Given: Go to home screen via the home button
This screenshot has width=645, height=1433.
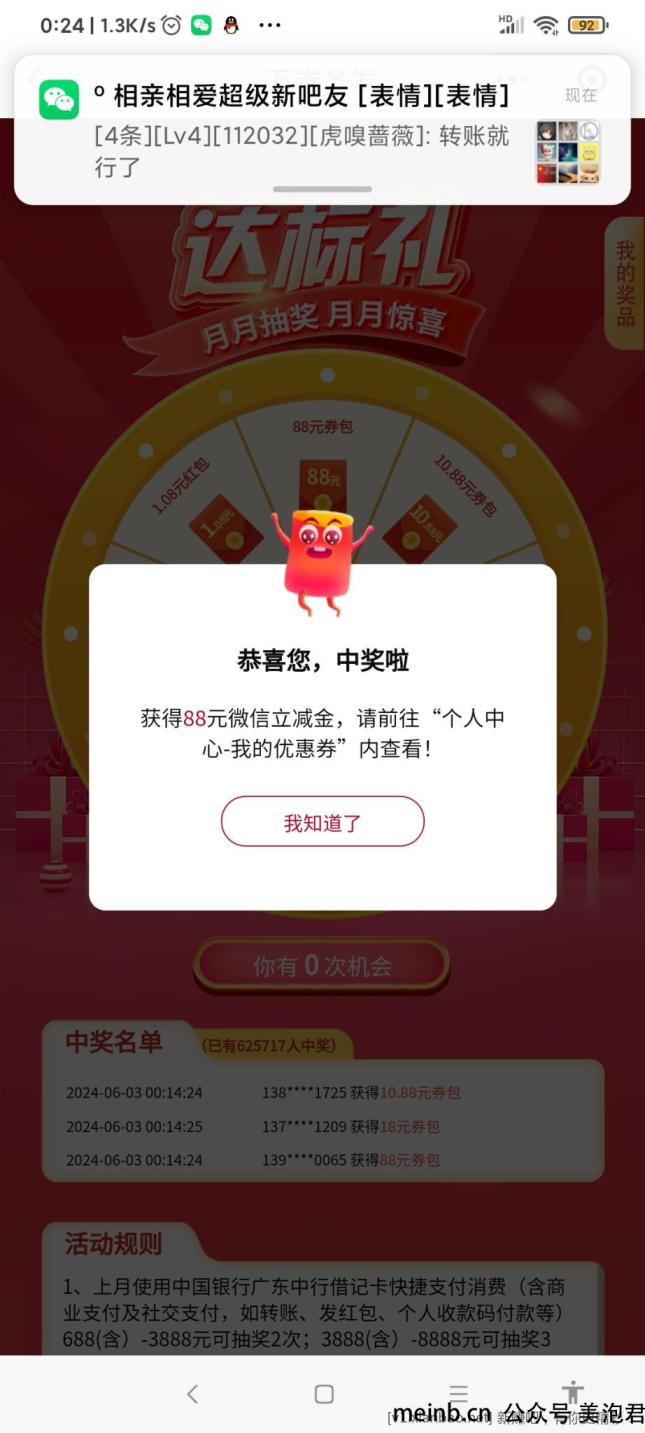Looking at the screenshot, I should pos(323,1394).
